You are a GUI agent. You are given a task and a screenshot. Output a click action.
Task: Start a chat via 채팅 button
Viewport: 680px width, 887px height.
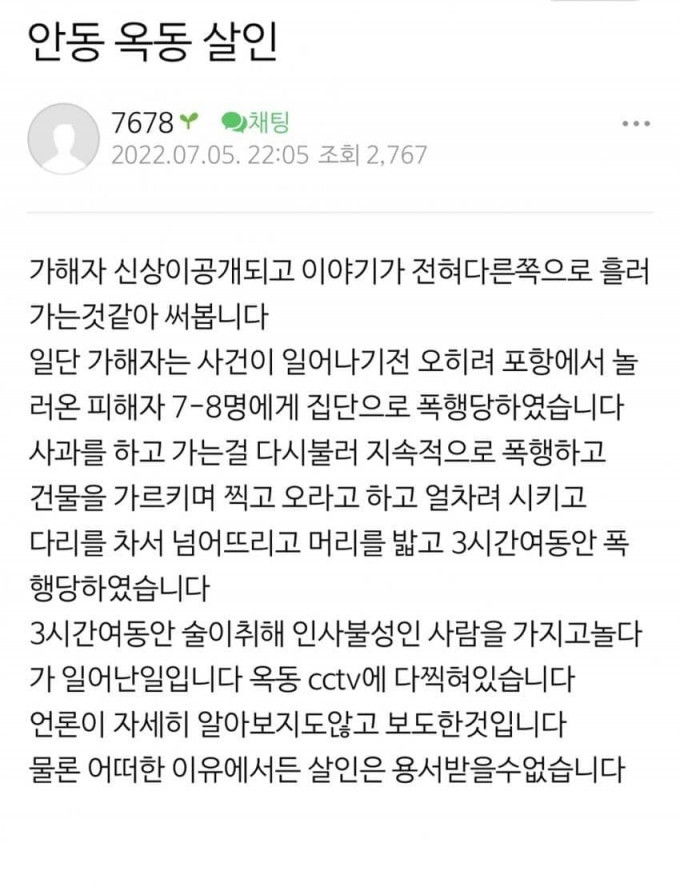tap(255, 122)
